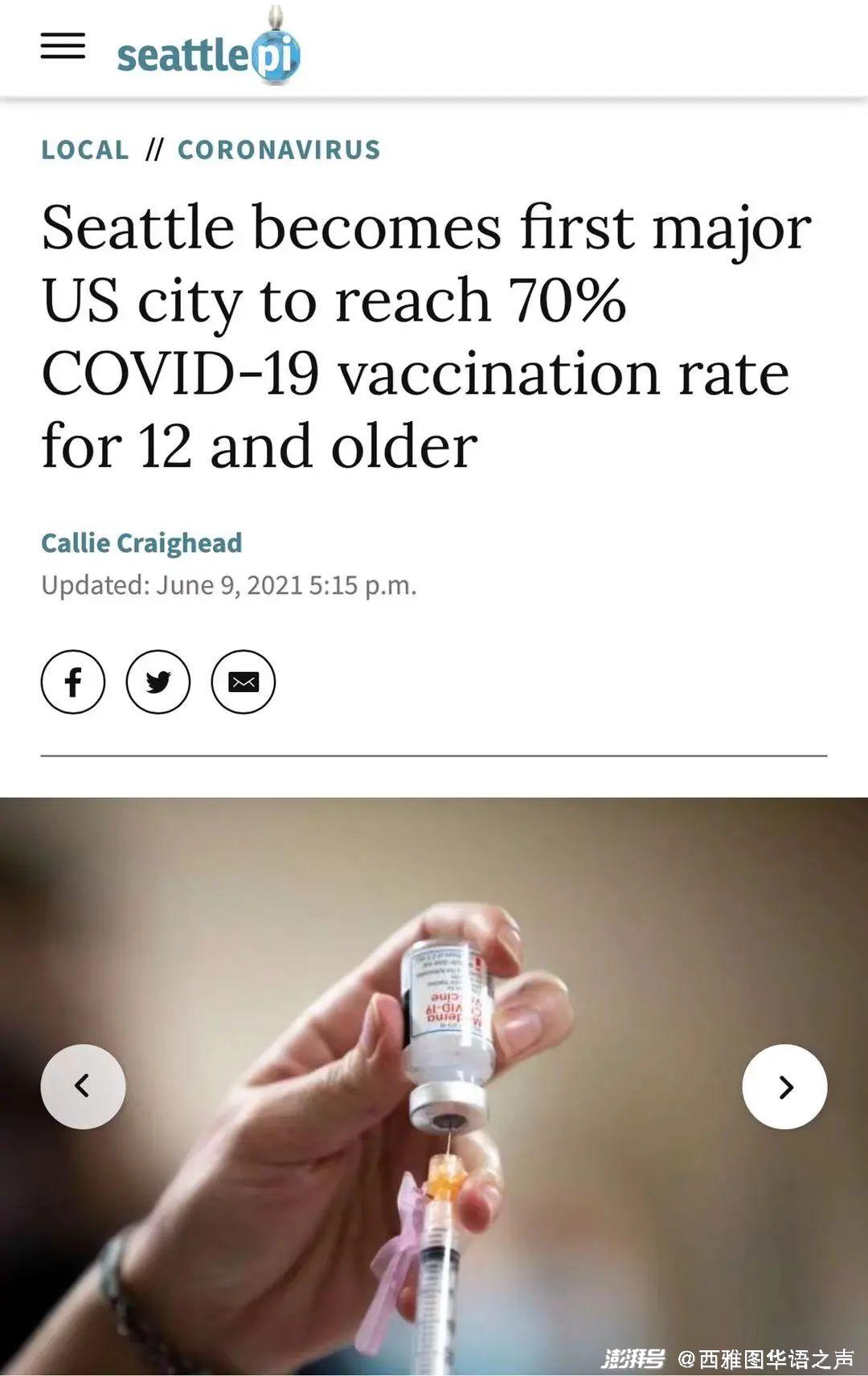Show the previous photo in the gallery

[83, 1087]
